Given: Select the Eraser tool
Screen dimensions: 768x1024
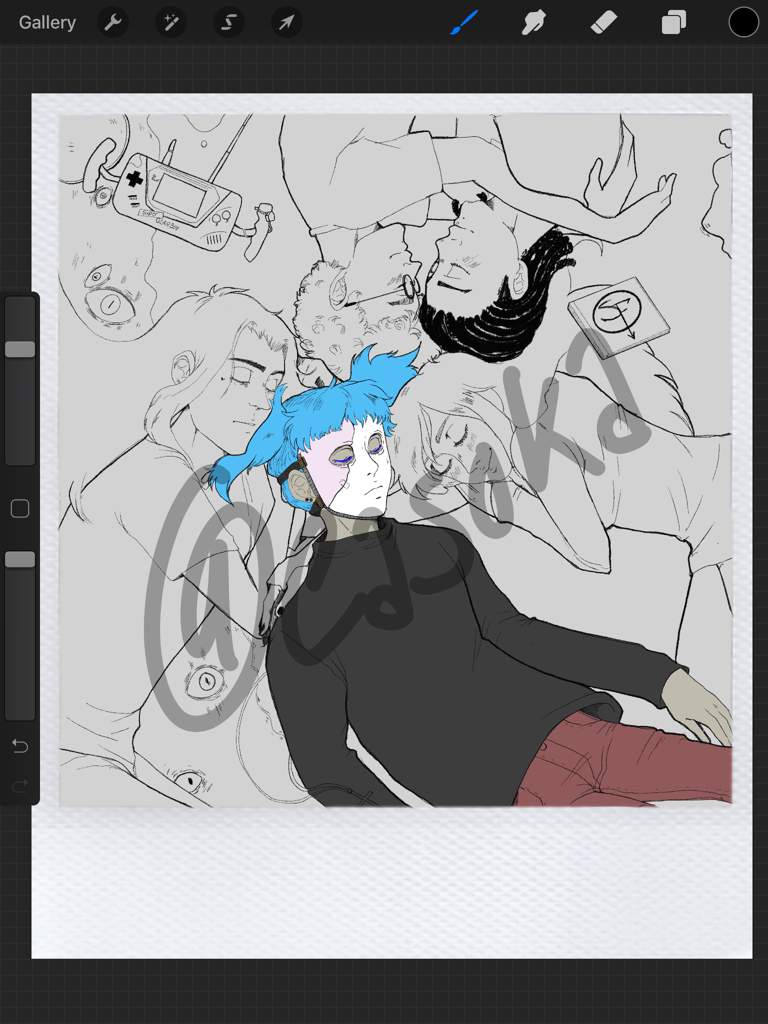Looking at the screenshot, I should pyautogui.click(x=604, y=22).
